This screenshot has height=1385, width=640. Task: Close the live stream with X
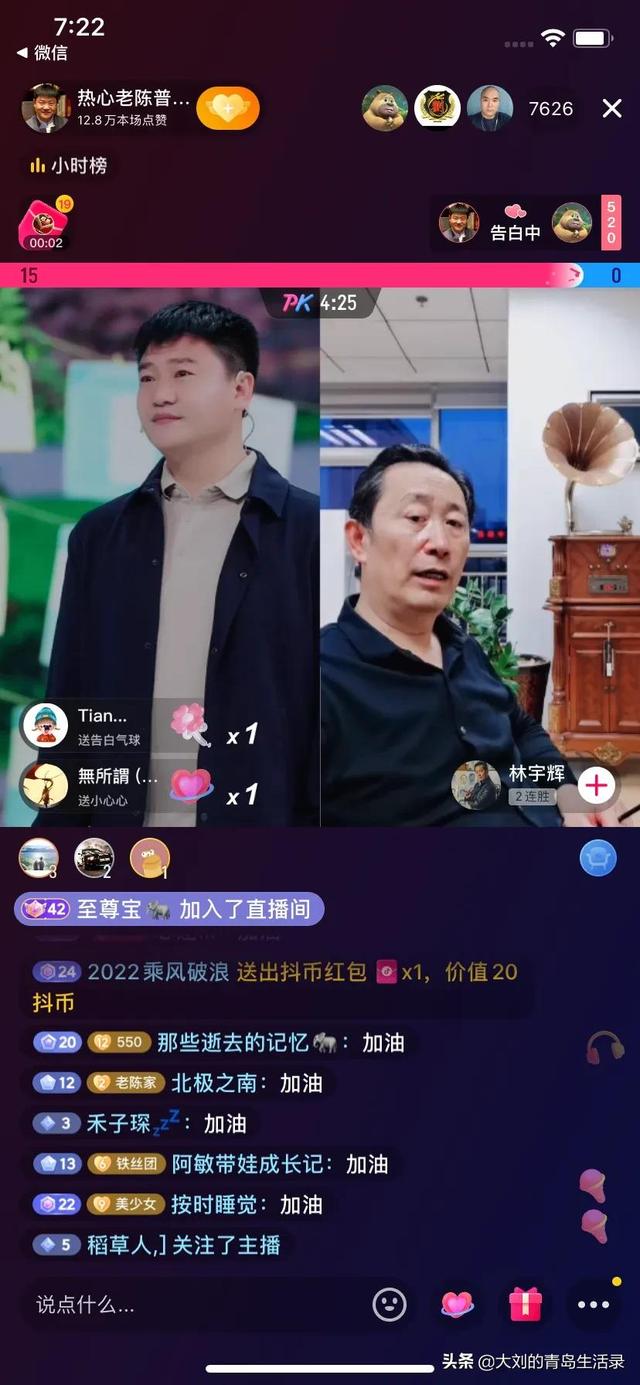612,108
